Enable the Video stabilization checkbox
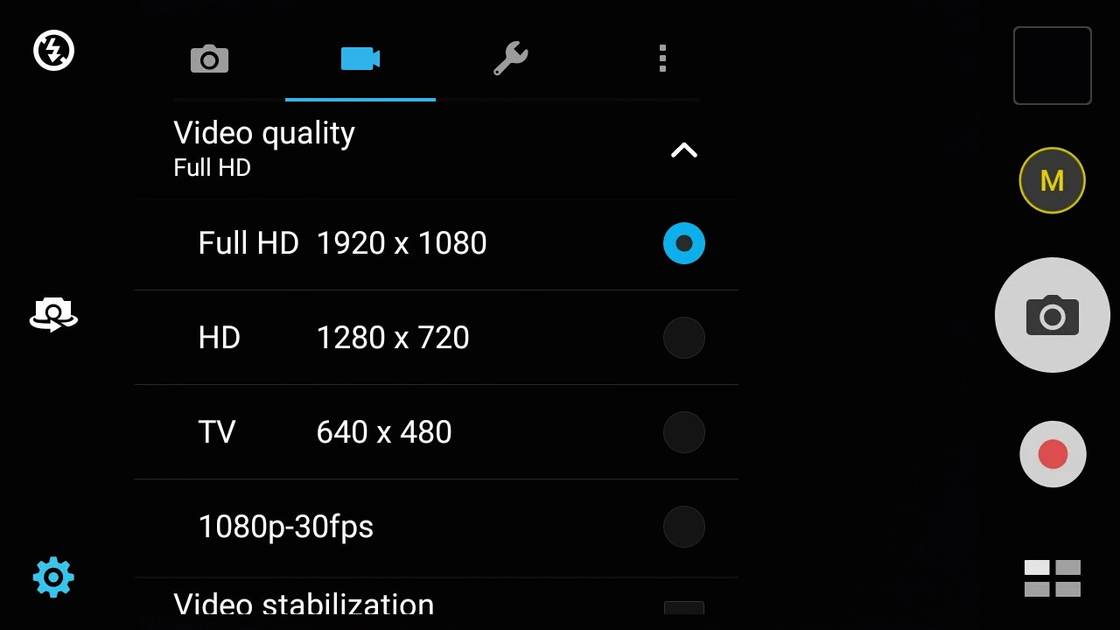This screenshot has width=1120, height=630. point(684,607)
